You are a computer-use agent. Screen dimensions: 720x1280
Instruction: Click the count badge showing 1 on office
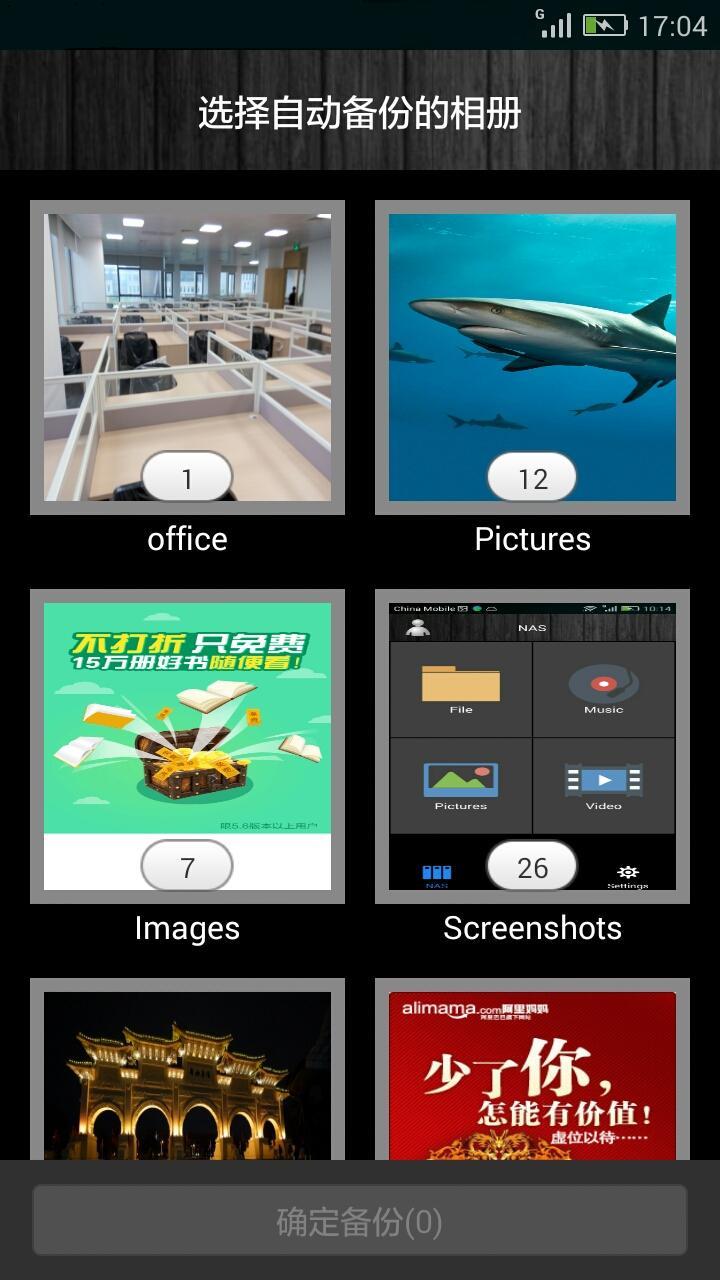[x=186, y=478]
